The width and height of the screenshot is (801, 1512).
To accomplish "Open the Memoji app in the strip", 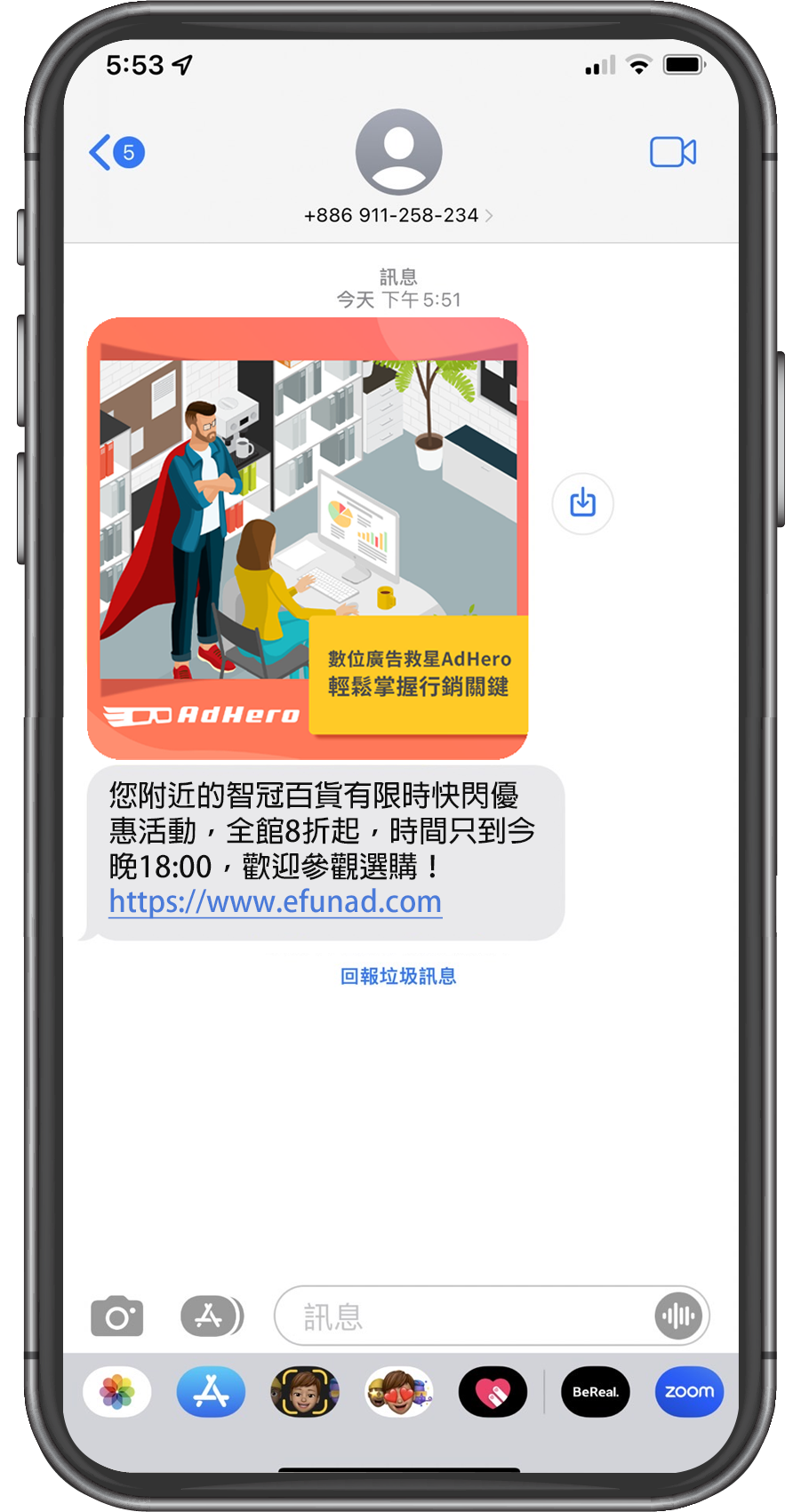I will pos(305,1392).
